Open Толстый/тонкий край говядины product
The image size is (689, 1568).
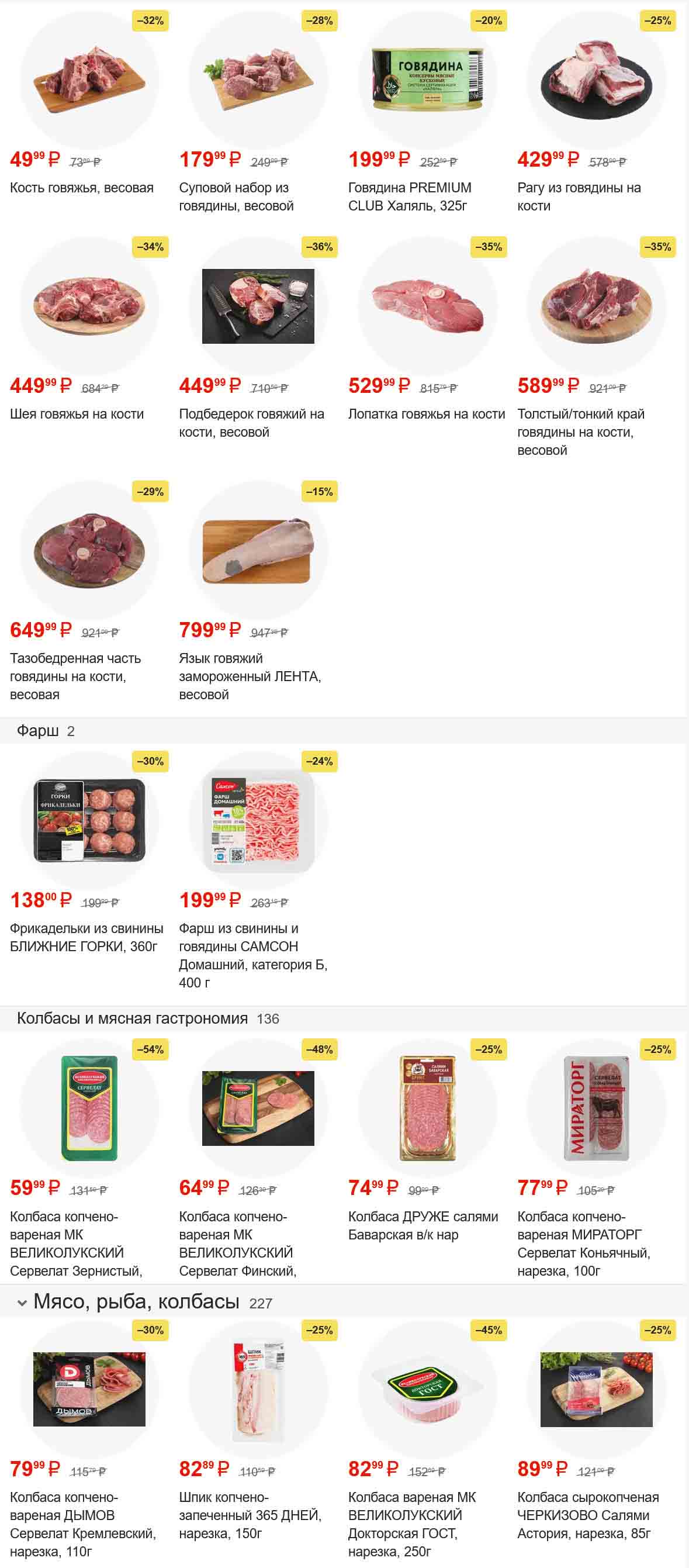coord(597,306)
